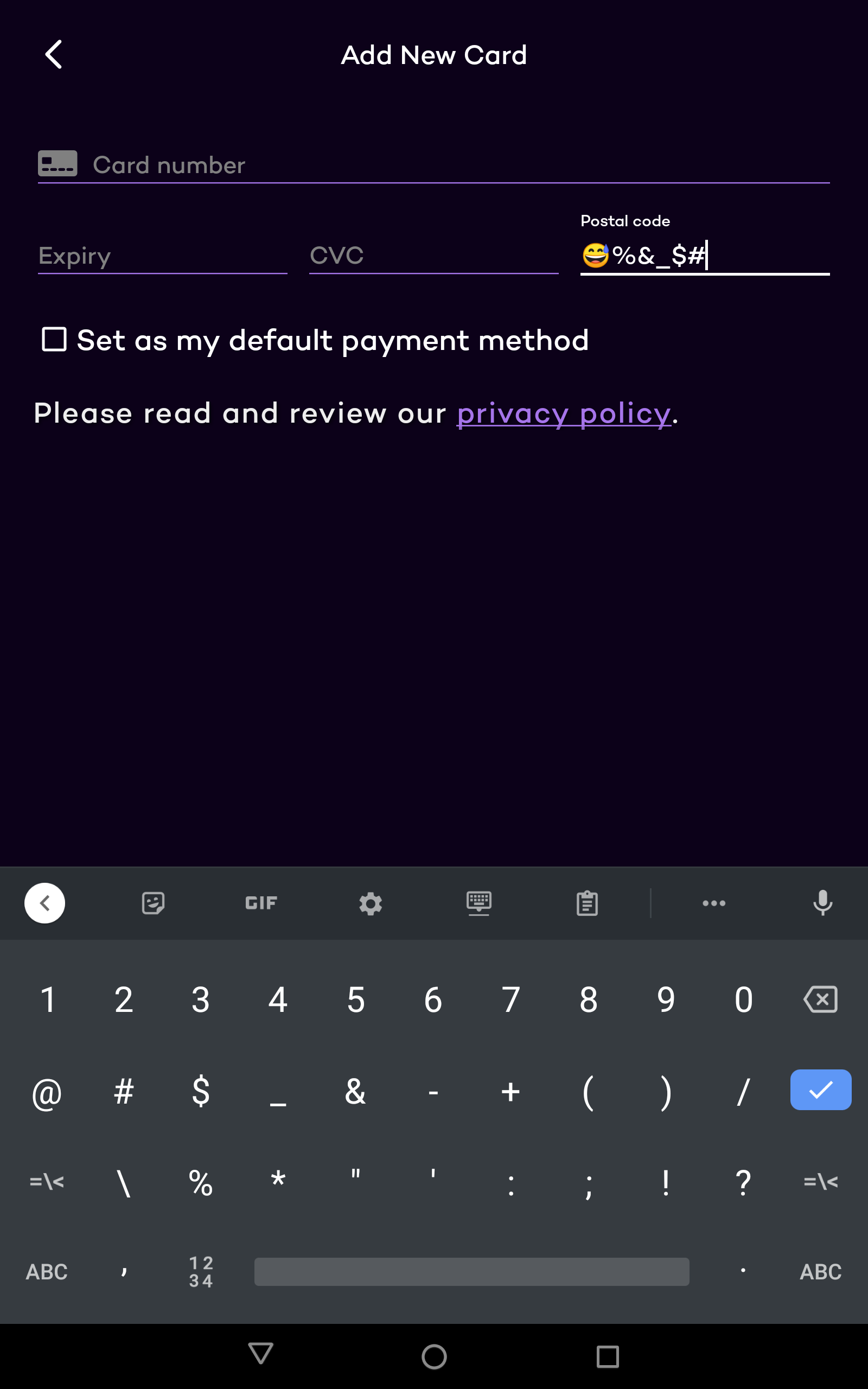Open the GIF picker on keyboard
Image resolution: width=868 pixels, height=1389 pixels.
pos(261,903)
